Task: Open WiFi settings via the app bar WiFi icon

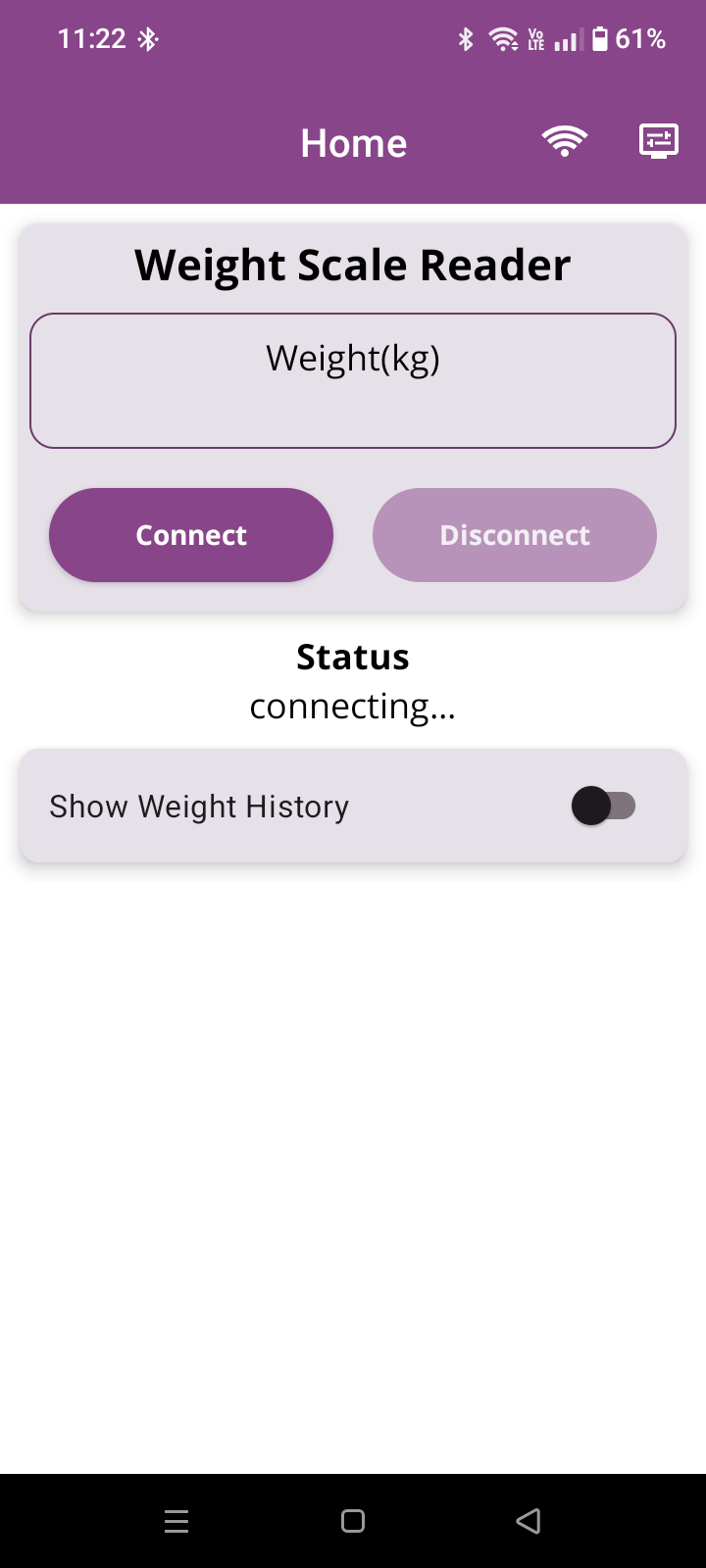Action: pyautogui.click(x=565, y=140)
